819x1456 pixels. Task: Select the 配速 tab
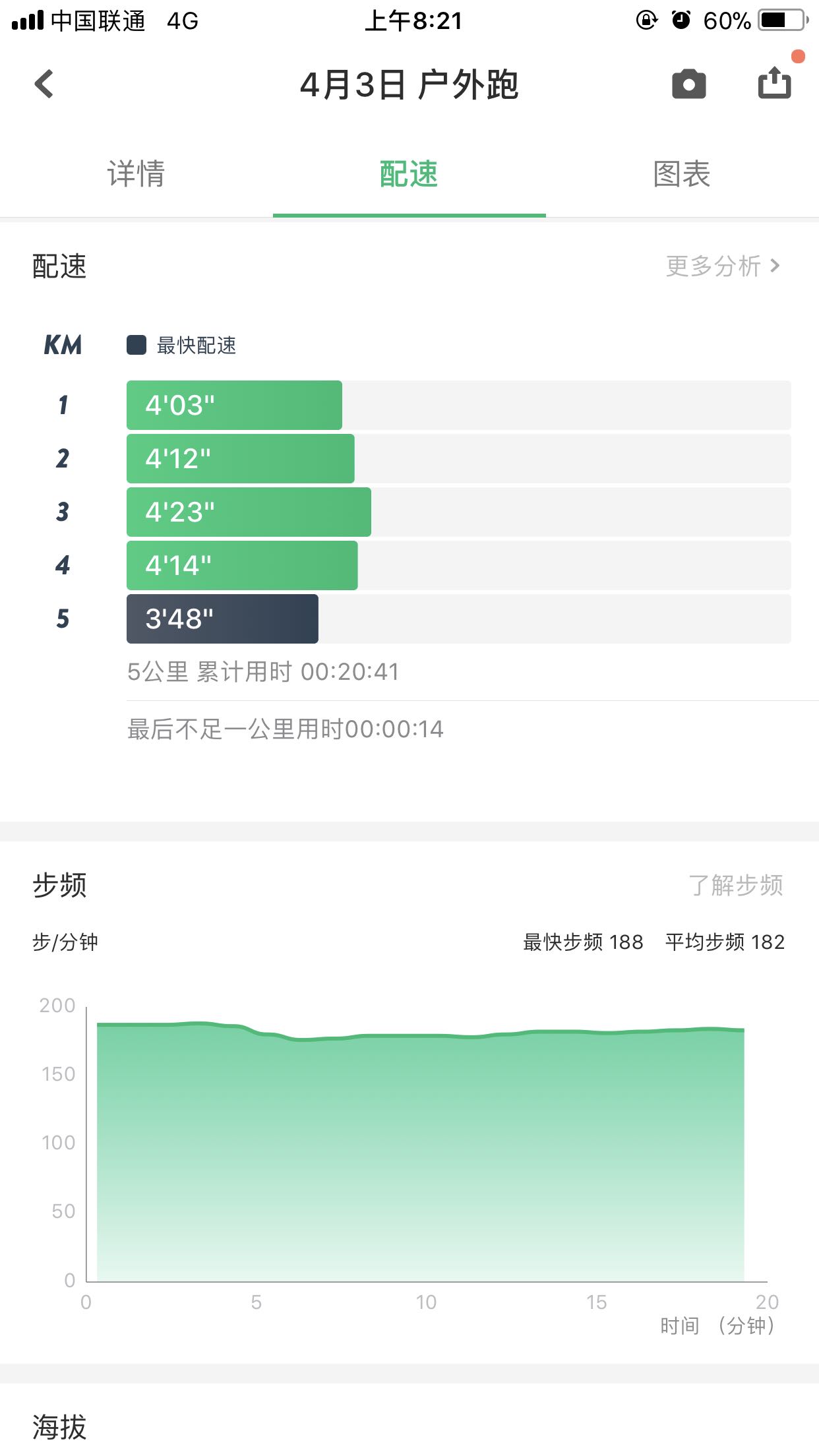409,174
